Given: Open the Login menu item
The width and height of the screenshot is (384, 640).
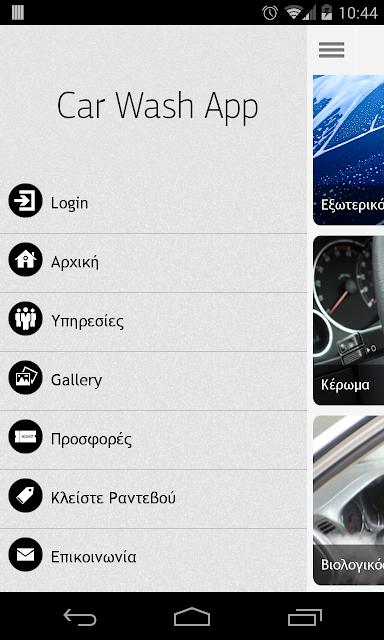Looking at the screenshot, I should point(153,204).
